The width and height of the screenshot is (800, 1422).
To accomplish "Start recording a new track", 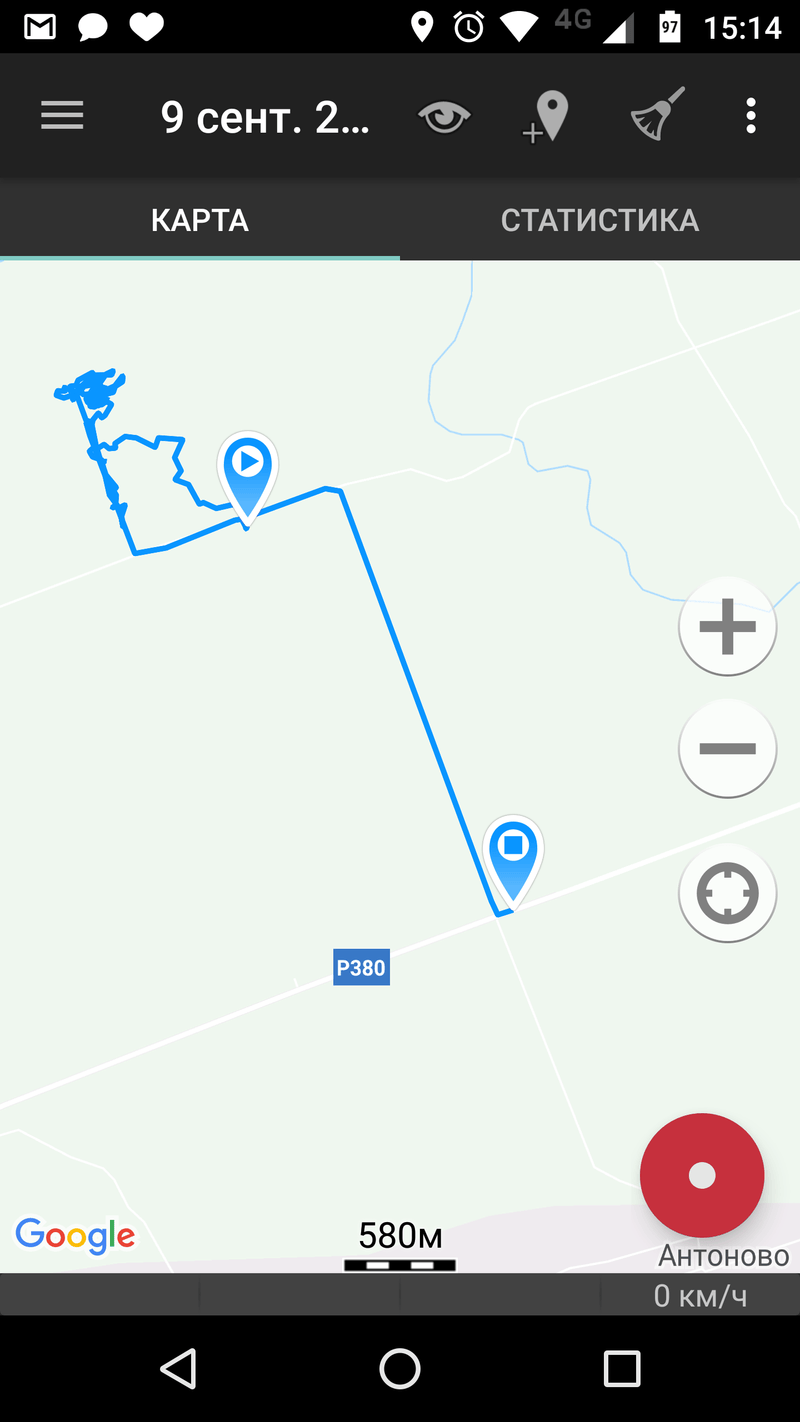I will click(x=702, y=1176).
